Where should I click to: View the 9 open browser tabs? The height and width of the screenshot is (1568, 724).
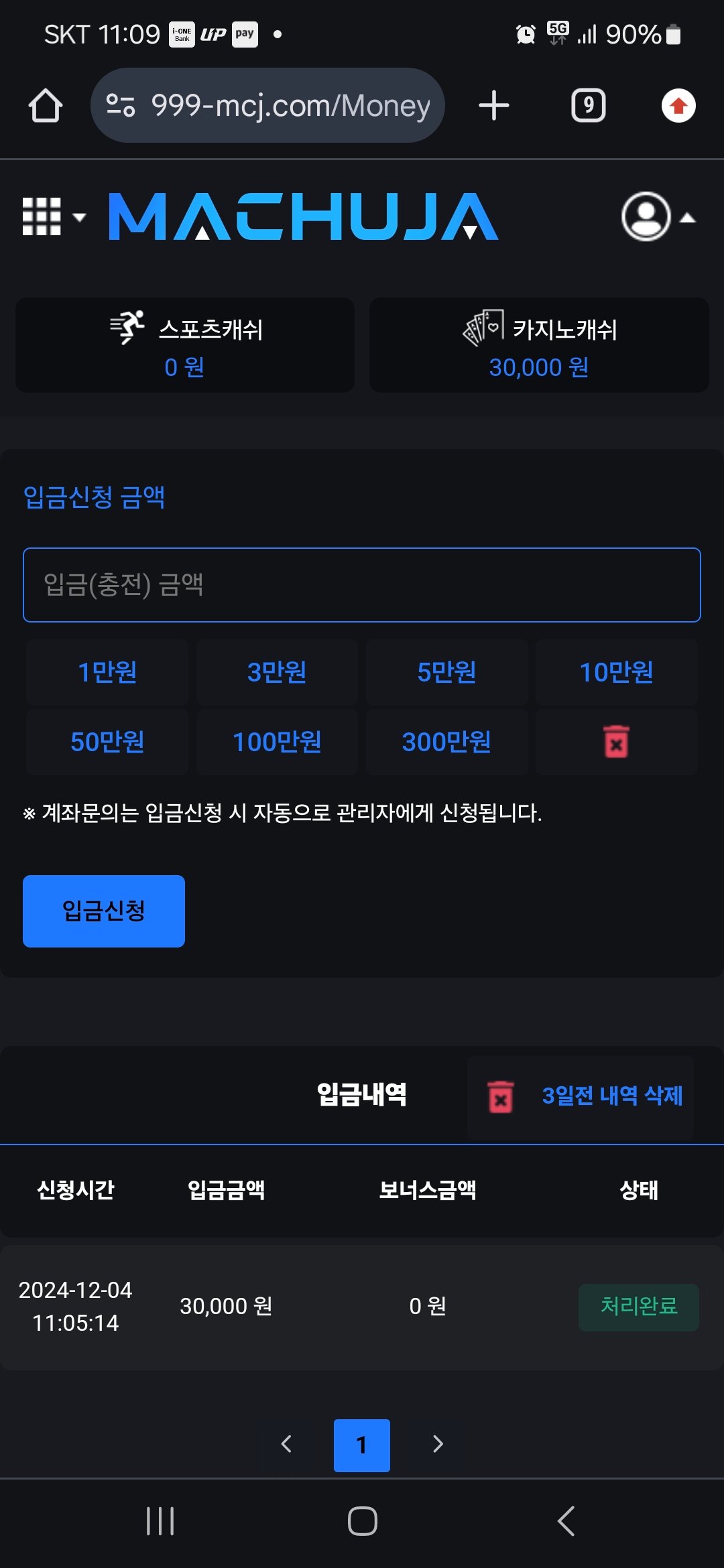pos(588,106)
